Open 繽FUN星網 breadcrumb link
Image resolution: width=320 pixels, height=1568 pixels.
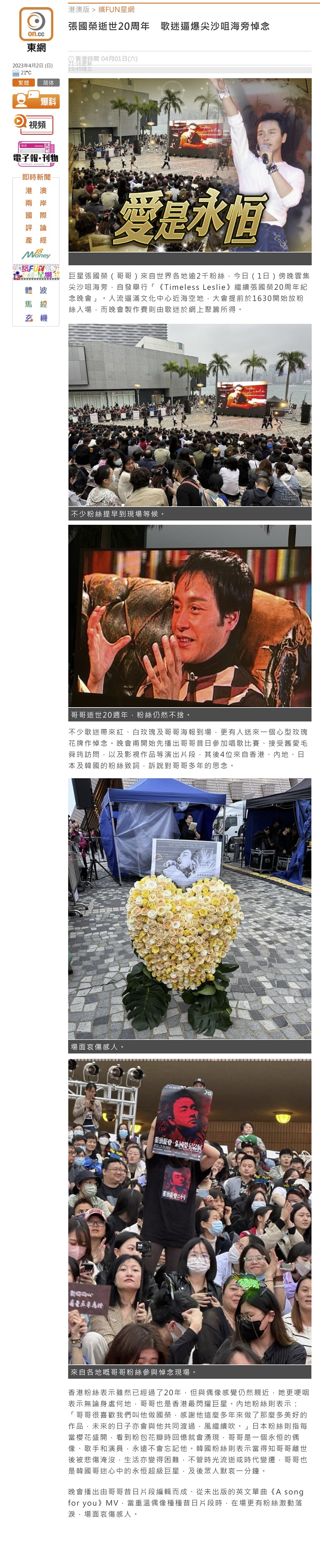coord(116,10)
